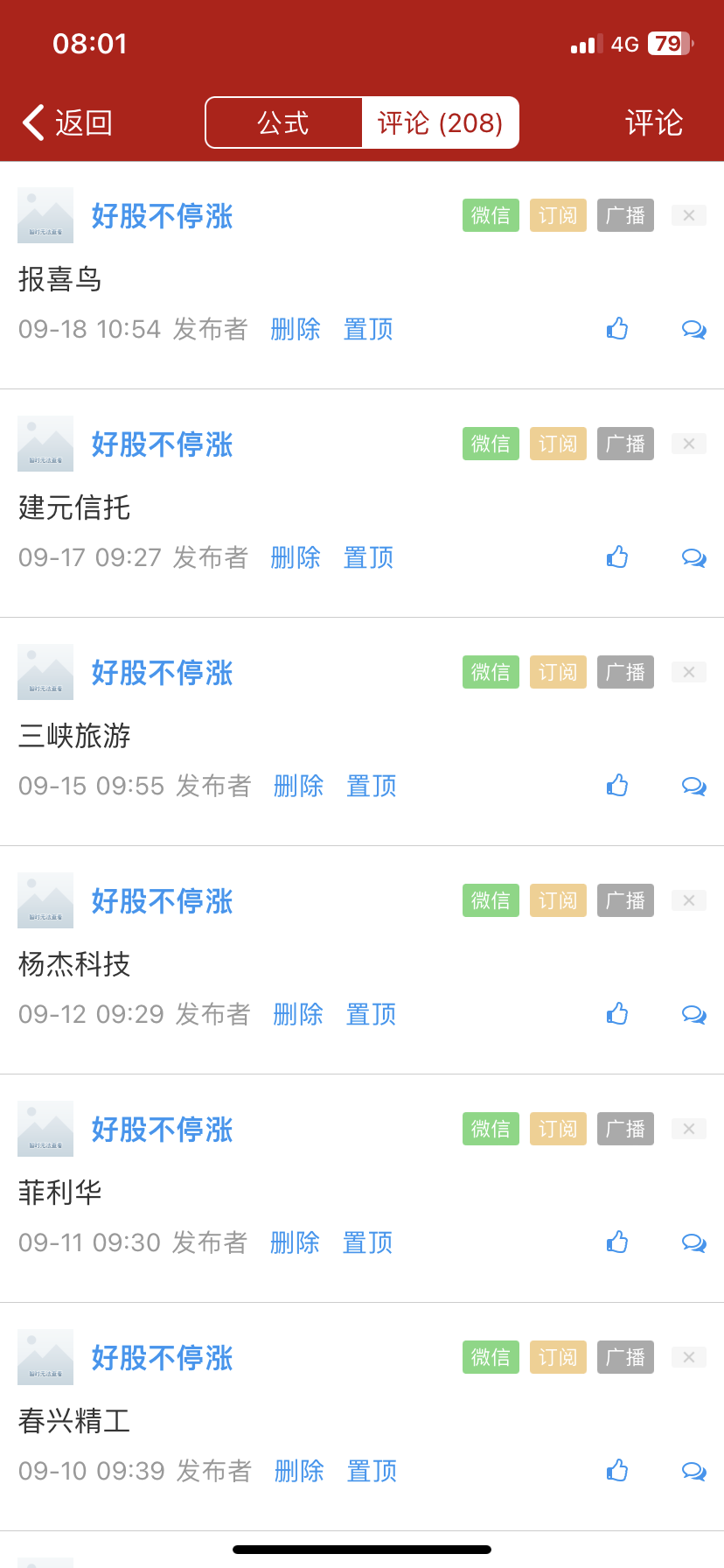
Task: Tap 广播 button on 建元信托 comment
Action: 625,444
